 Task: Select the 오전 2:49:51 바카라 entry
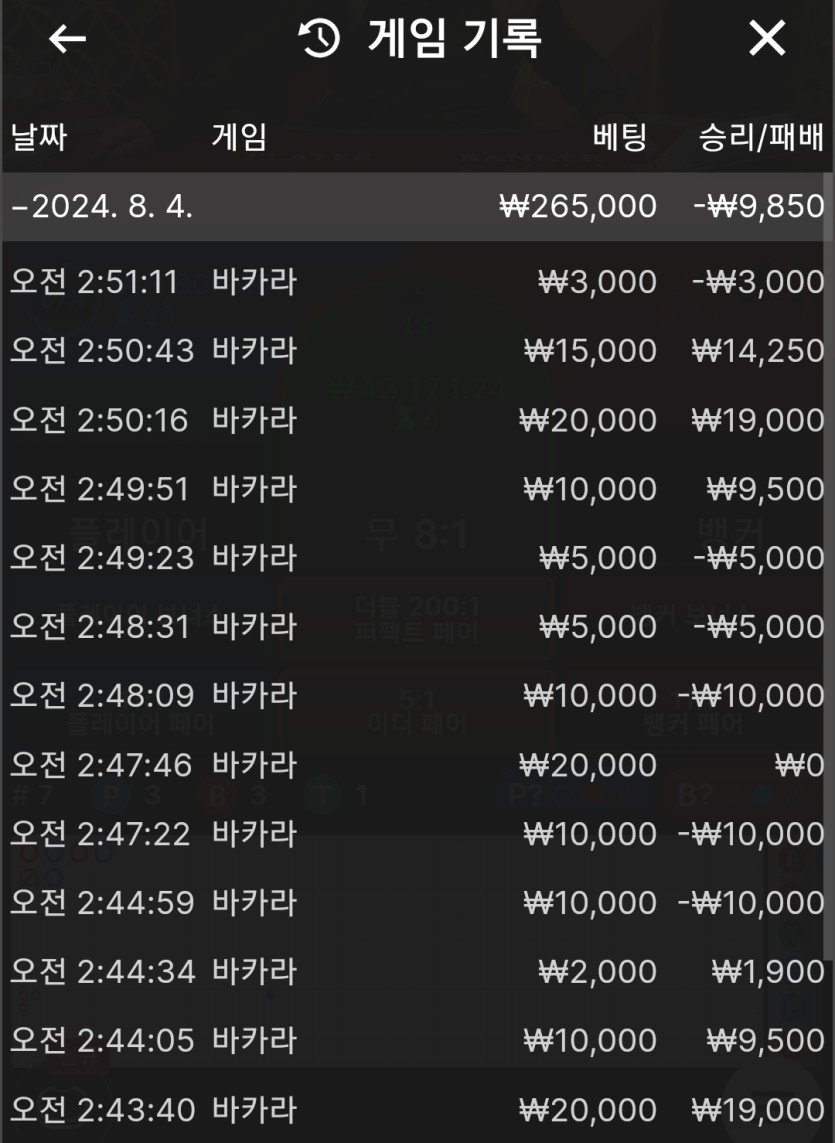417,489
